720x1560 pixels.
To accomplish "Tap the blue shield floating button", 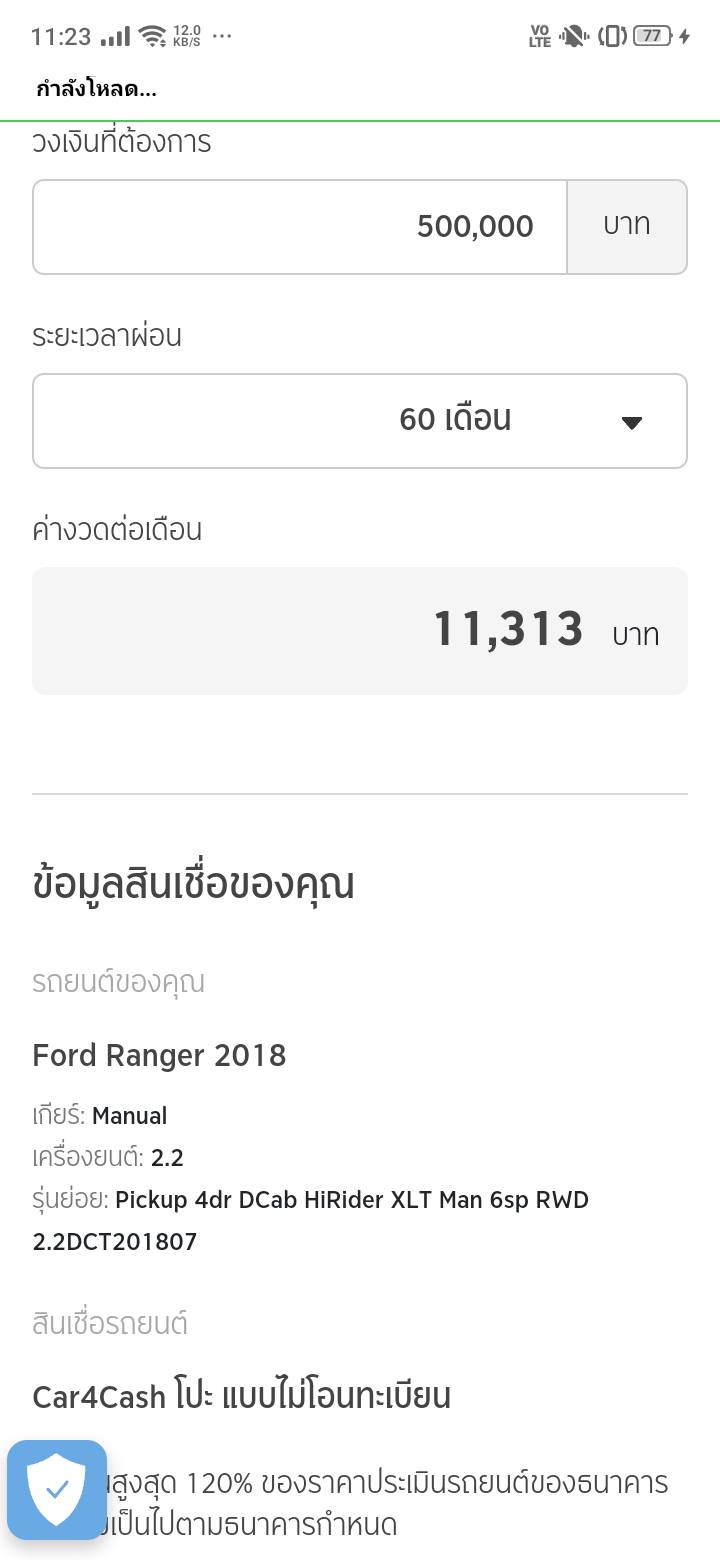I will [57, 1489].
